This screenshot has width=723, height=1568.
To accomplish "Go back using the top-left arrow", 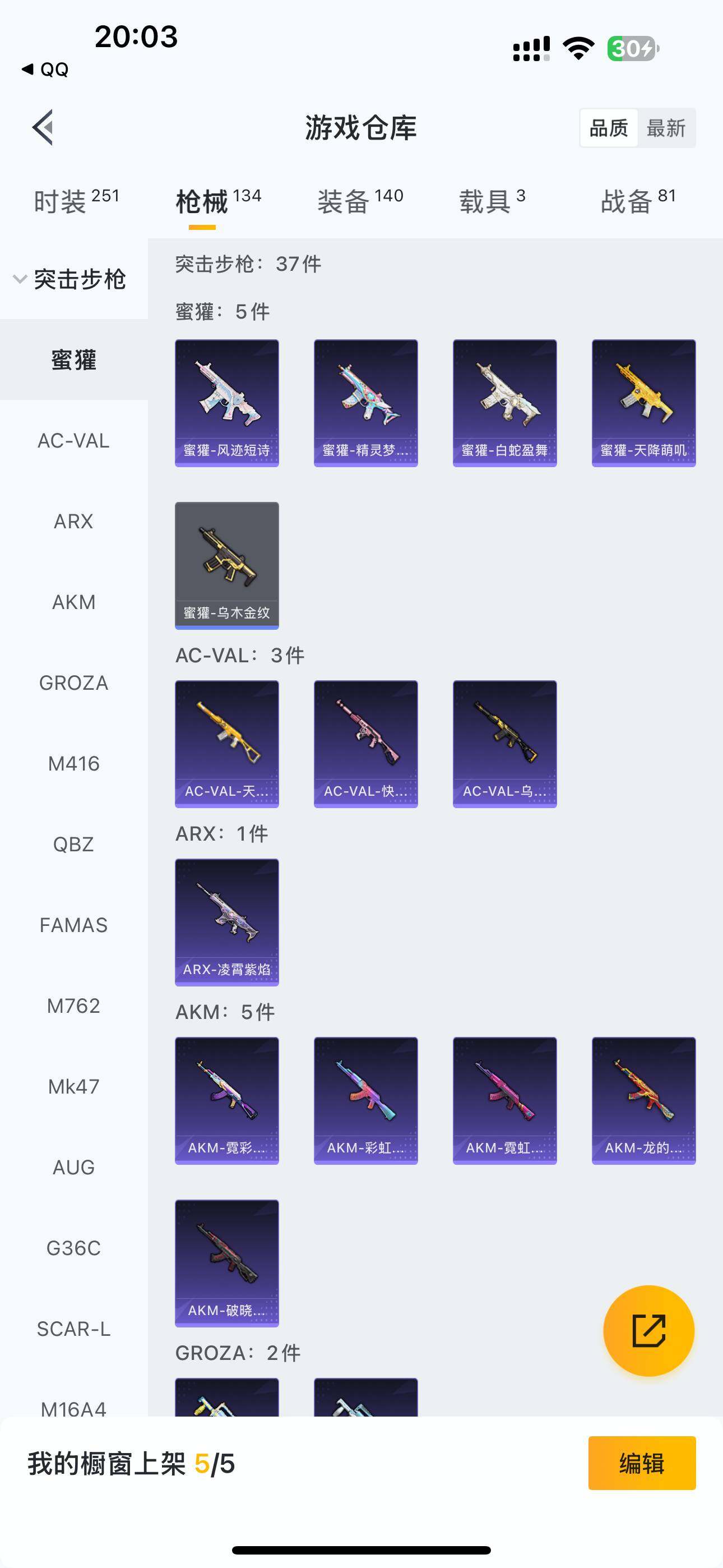I will [43, 128].
